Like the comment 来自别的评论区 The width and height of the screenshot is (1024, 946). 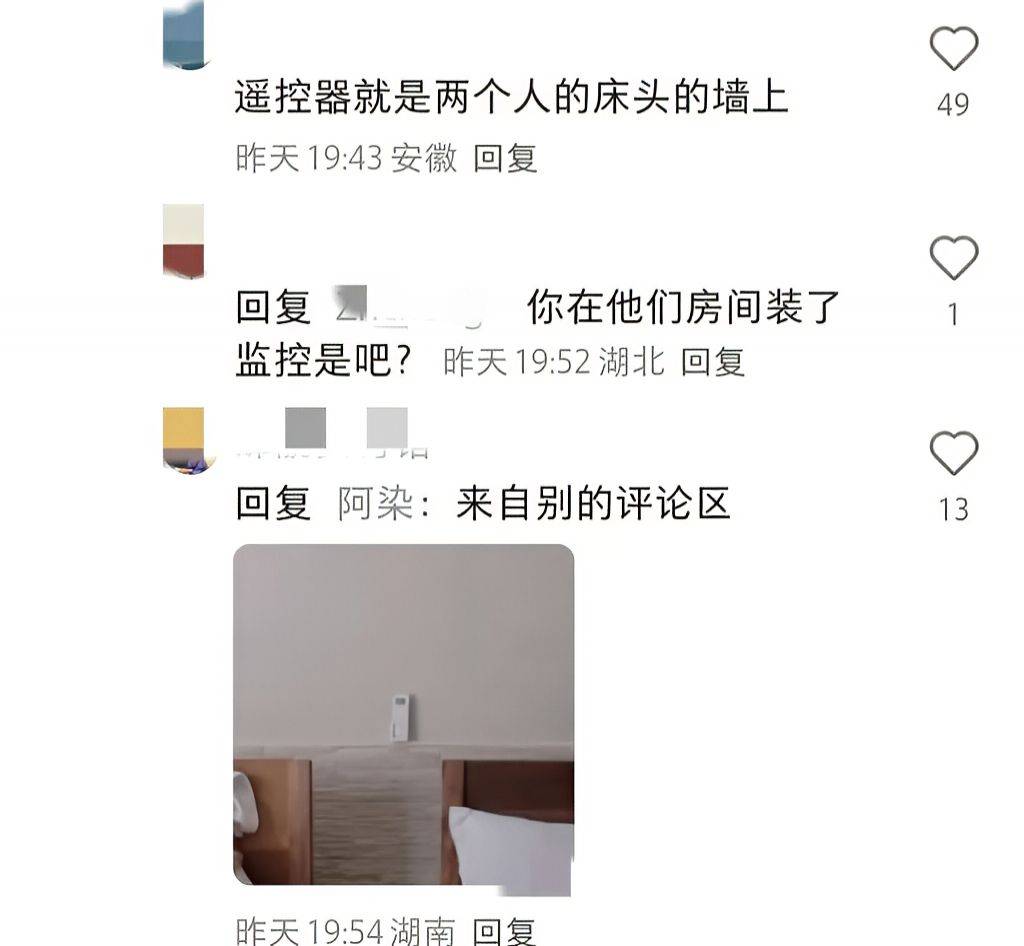pyautogui.click(x=953, y=454)
